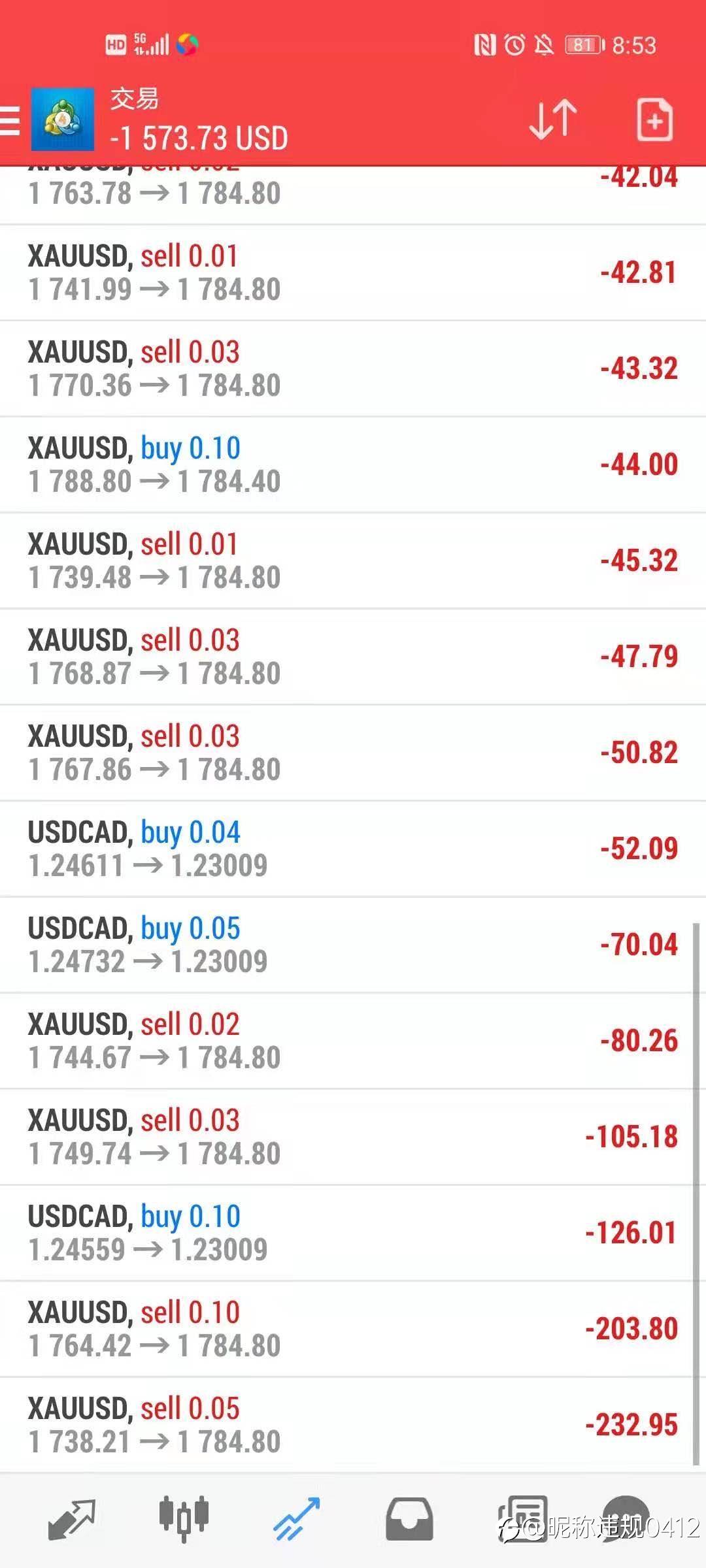Switch to the History inbox tab
Viewport: 706px width, 1568px height.
coord(409,1519)
